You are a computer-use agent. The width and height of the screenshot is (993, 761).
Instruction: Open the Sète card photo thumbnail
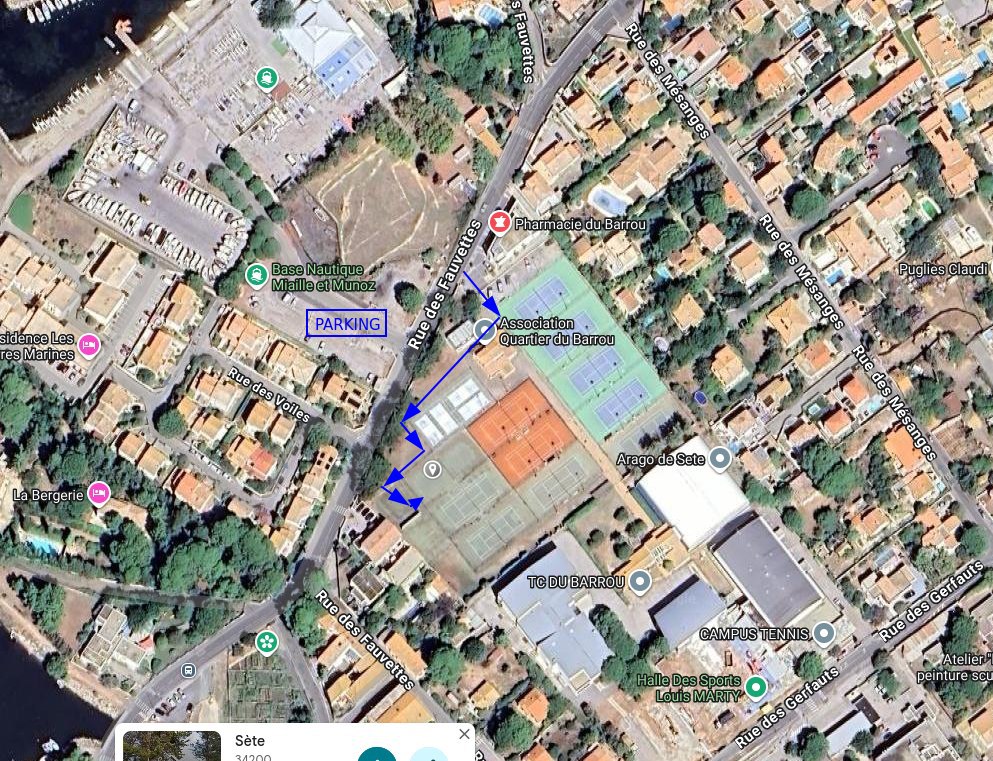(172, 746)
